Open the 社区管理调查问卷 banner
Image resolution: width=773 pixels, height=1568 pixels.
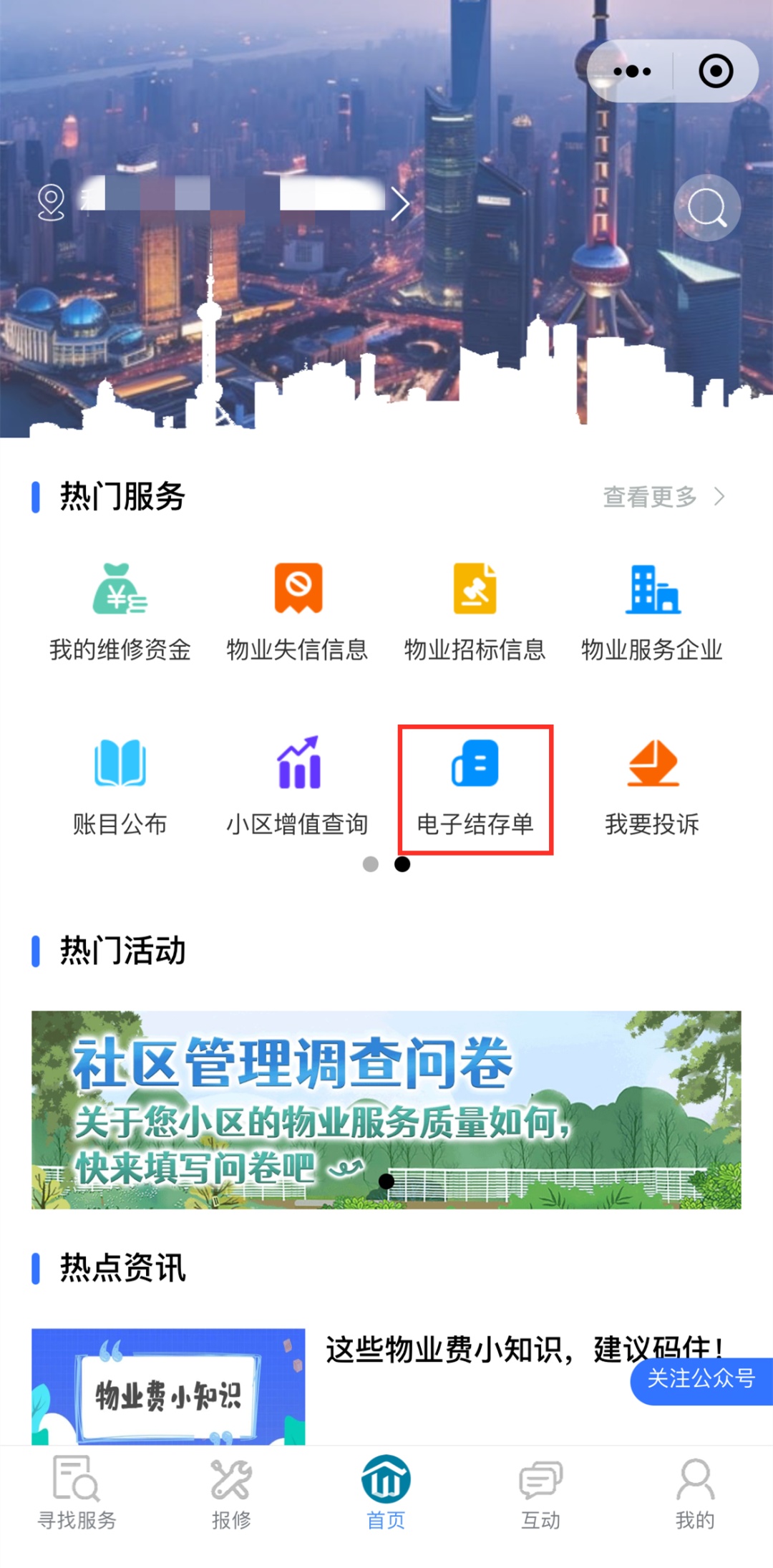coord(386,1110)
